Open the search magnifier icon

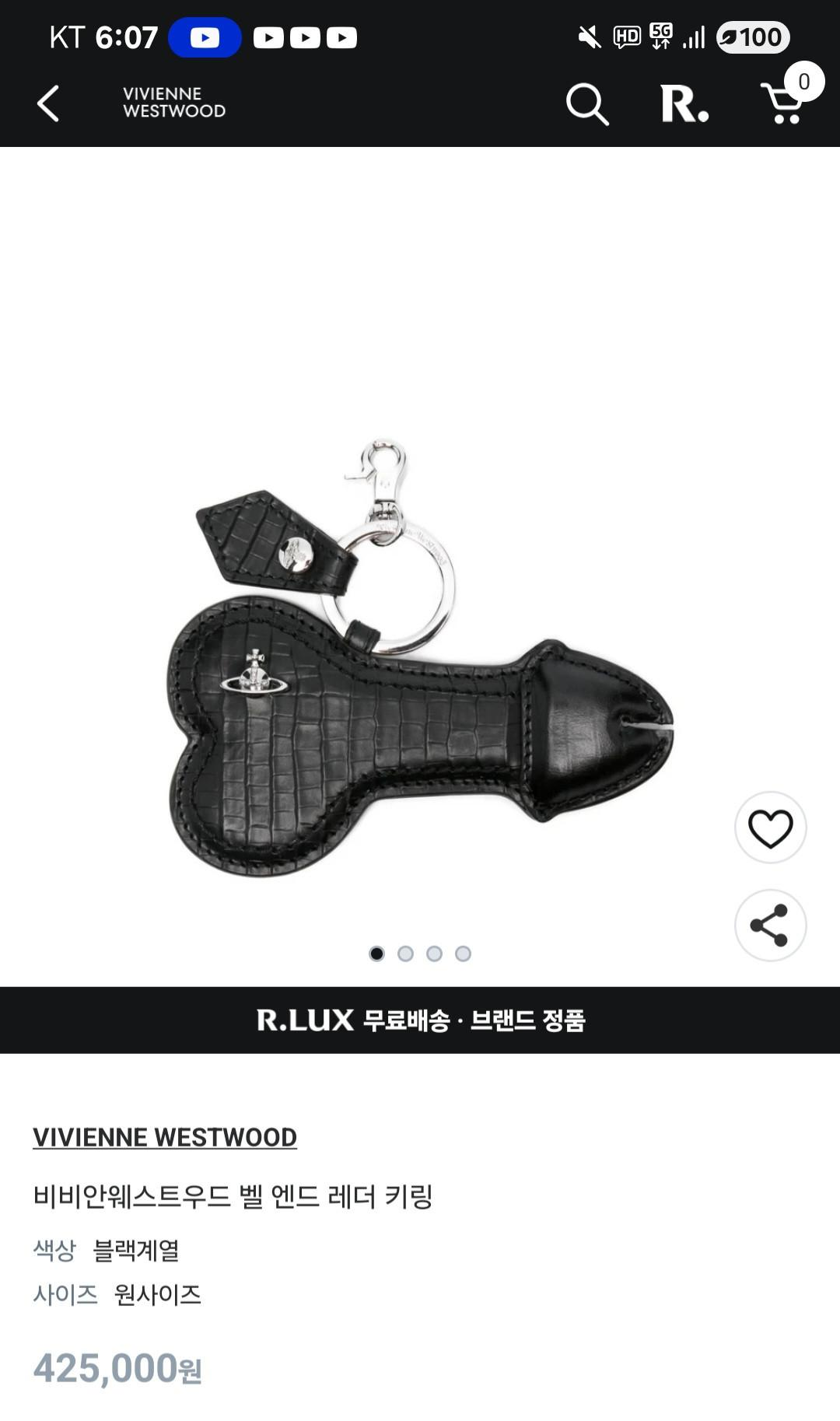coord(586,104)
